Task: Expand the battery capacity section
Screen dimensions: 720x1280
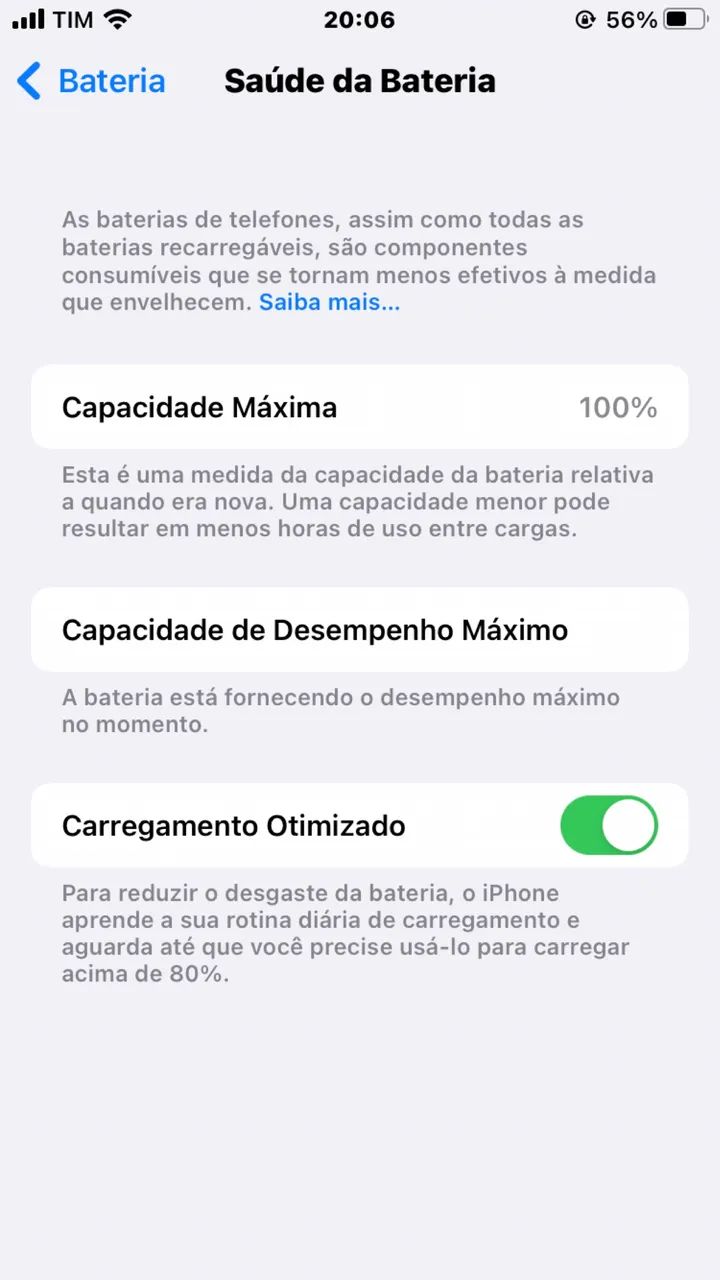Action: [360, 407]
